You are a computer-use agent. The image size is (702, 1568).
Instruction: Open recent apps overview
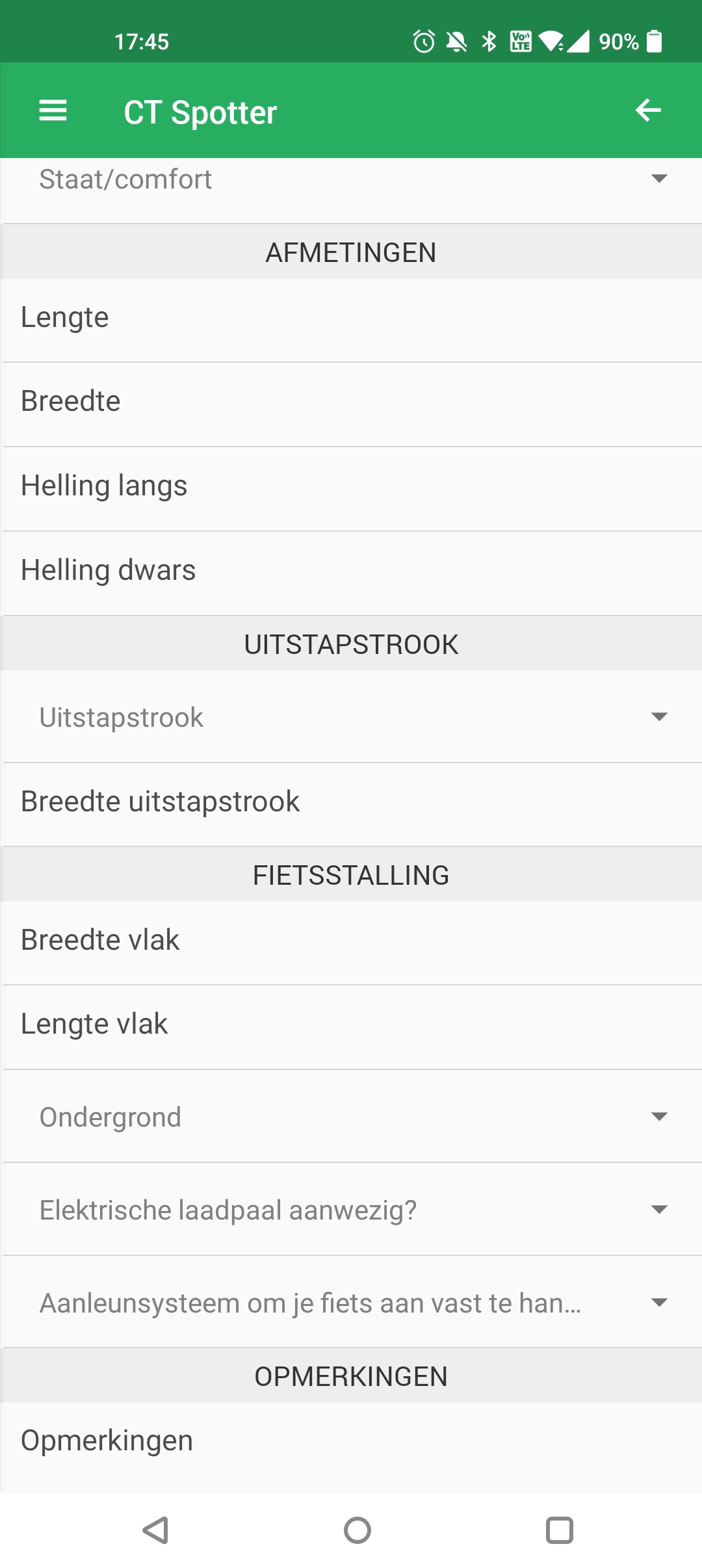pyautogui.click(x=559, y=1530)
